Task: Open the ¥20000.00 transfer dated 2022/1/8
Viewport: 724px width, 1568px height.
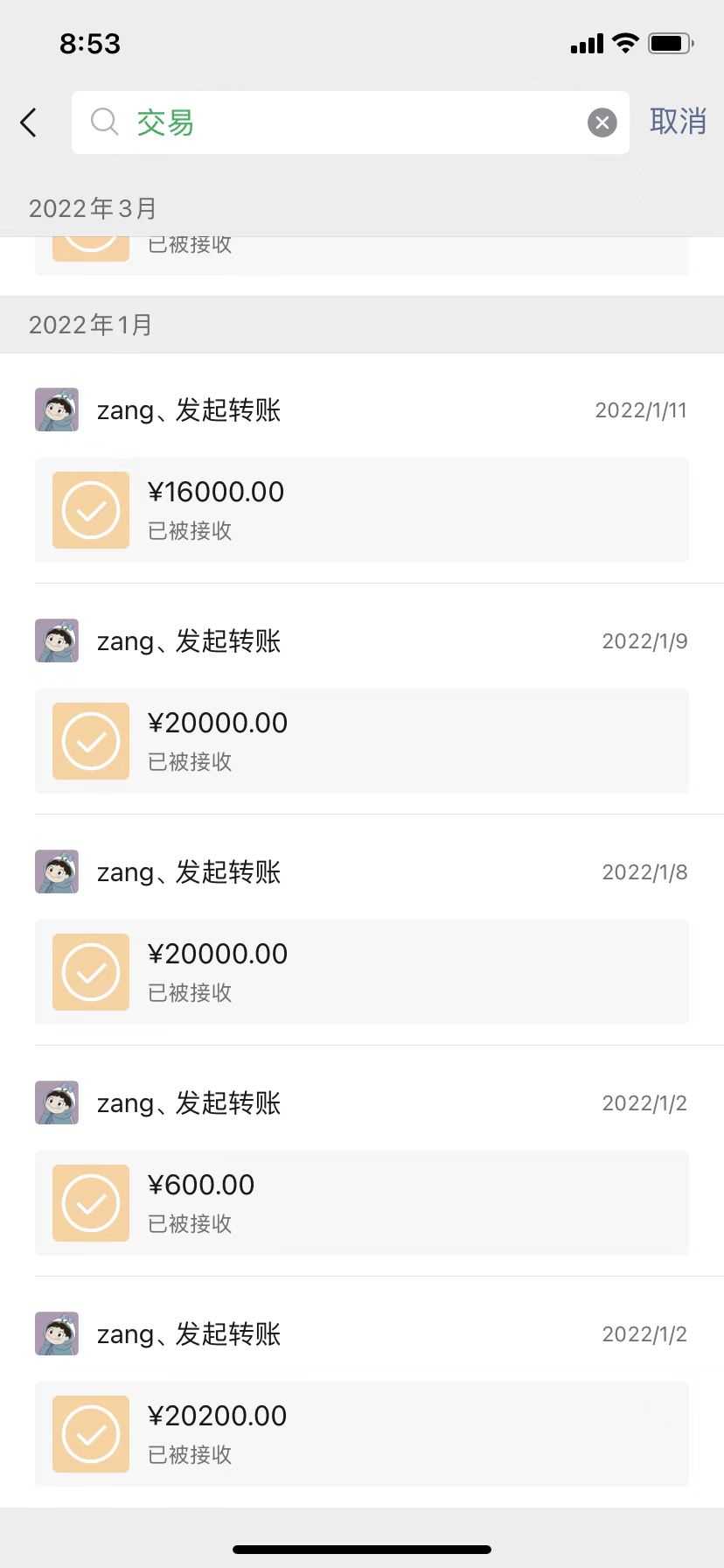Action: [x=361, y=972]
